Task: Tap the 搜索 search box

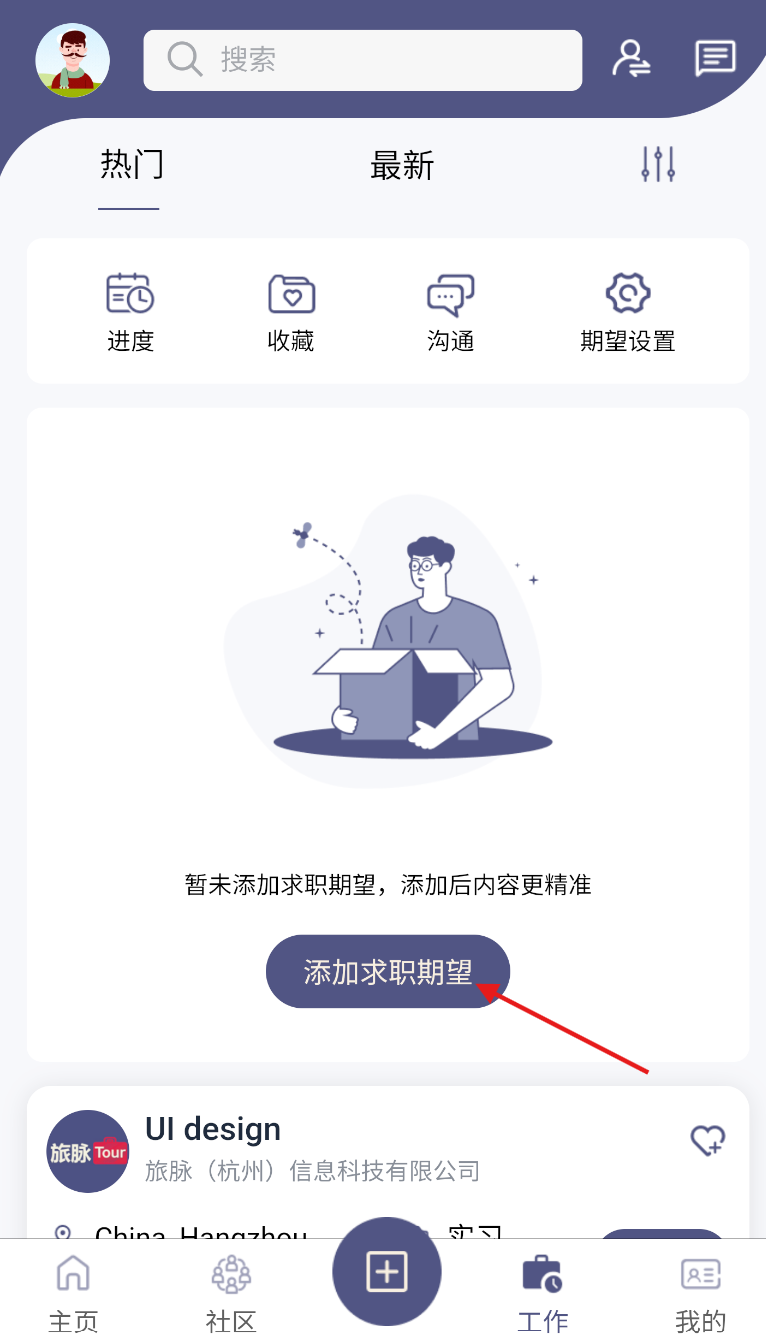Action: pyautogui.click(x=362, y=60)
